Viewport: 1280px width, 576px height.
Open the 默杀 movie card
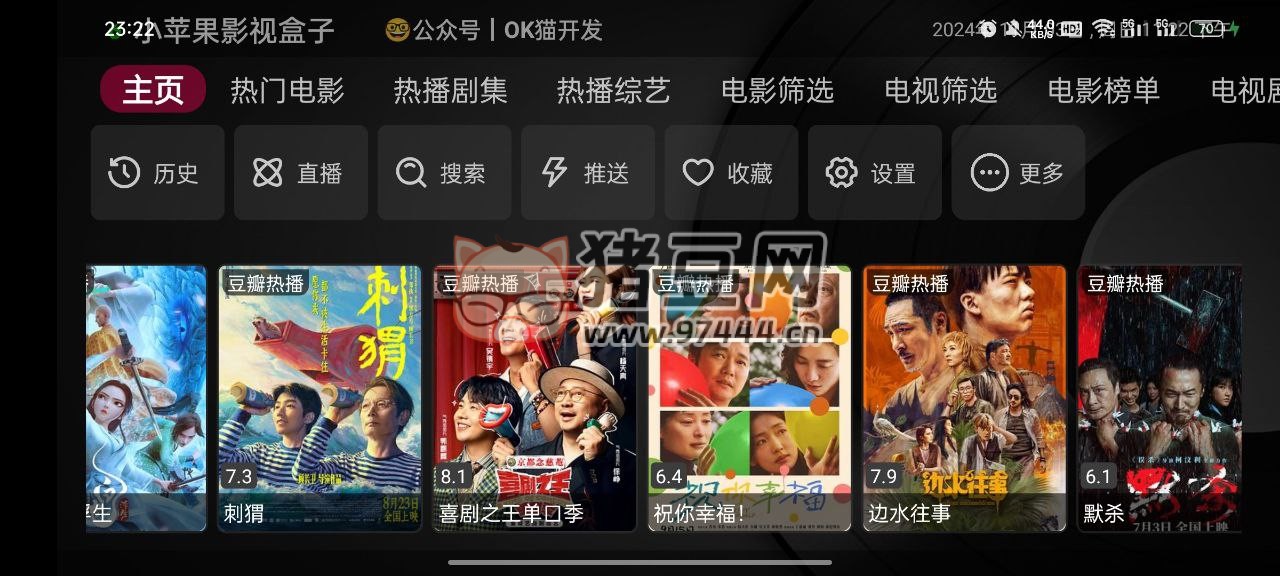click(1160, 398)
